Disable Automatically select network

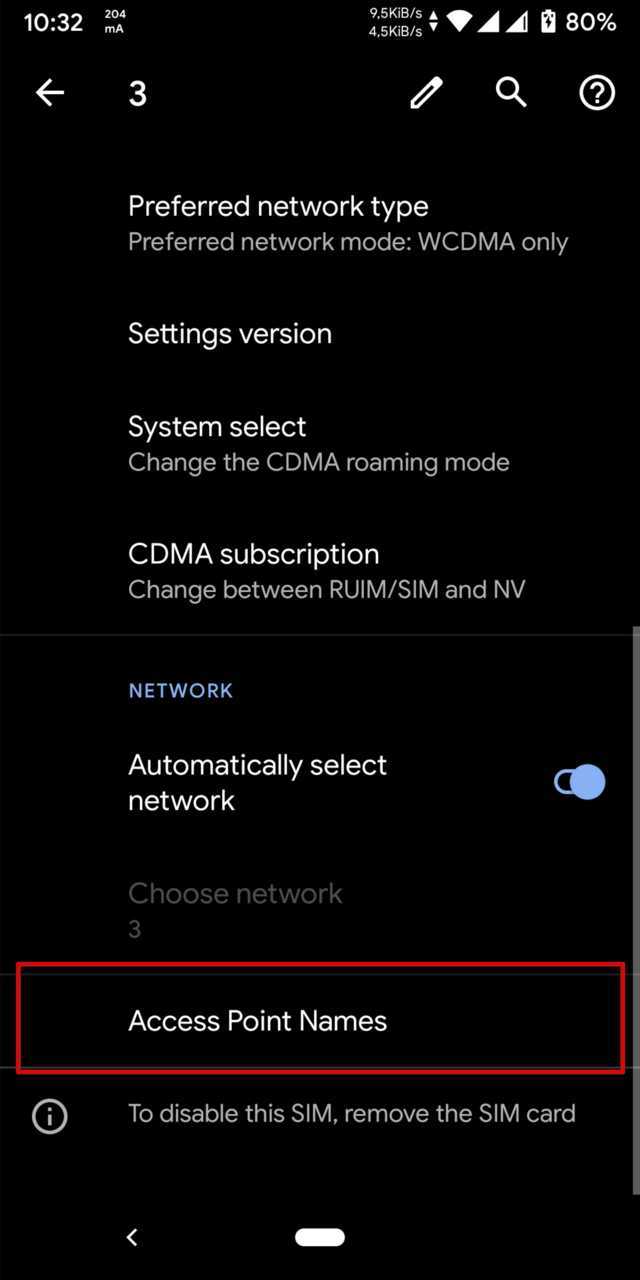pyautogui.click(x=580, y=782)
